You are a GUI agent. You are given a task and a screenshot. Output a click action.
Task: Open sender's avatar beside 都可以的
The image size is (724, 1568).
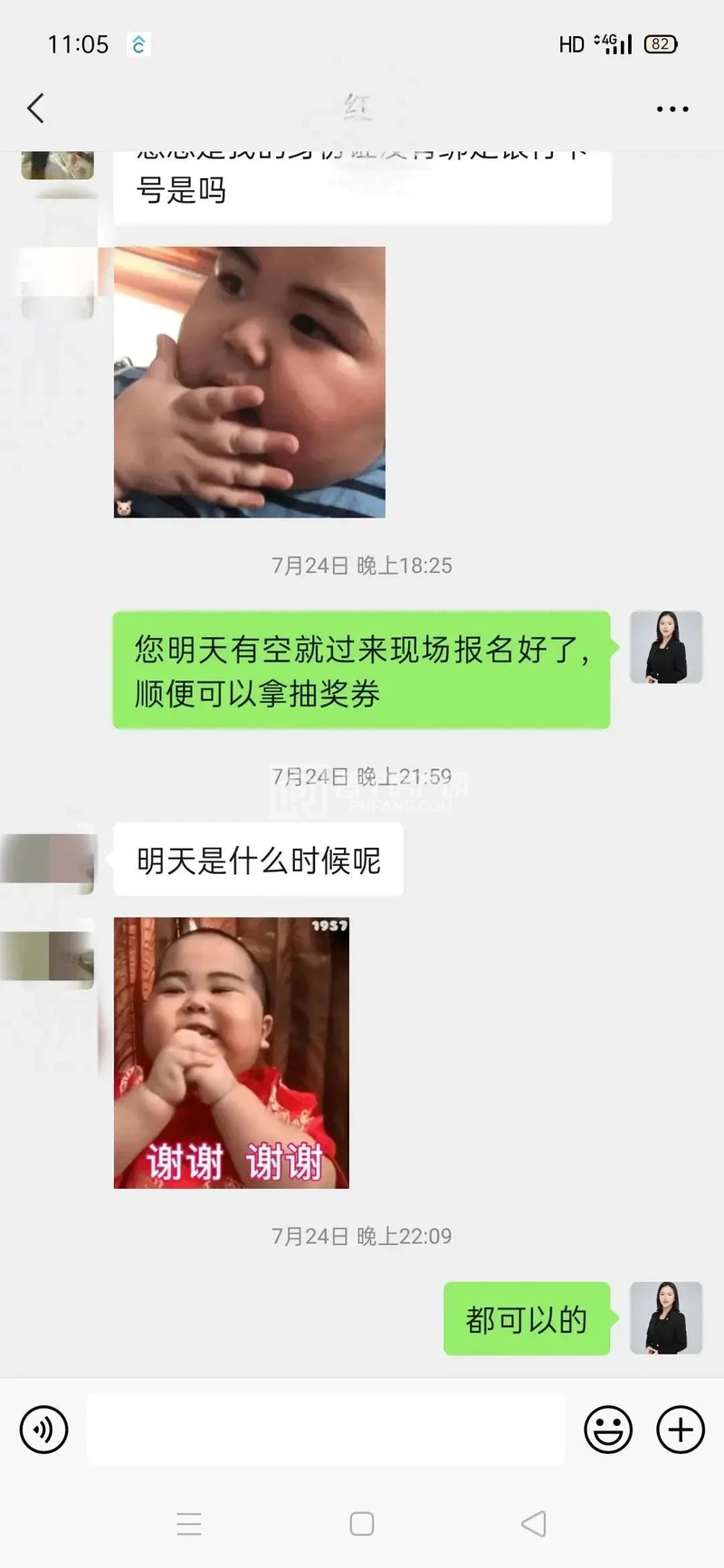click(666, 1317)
